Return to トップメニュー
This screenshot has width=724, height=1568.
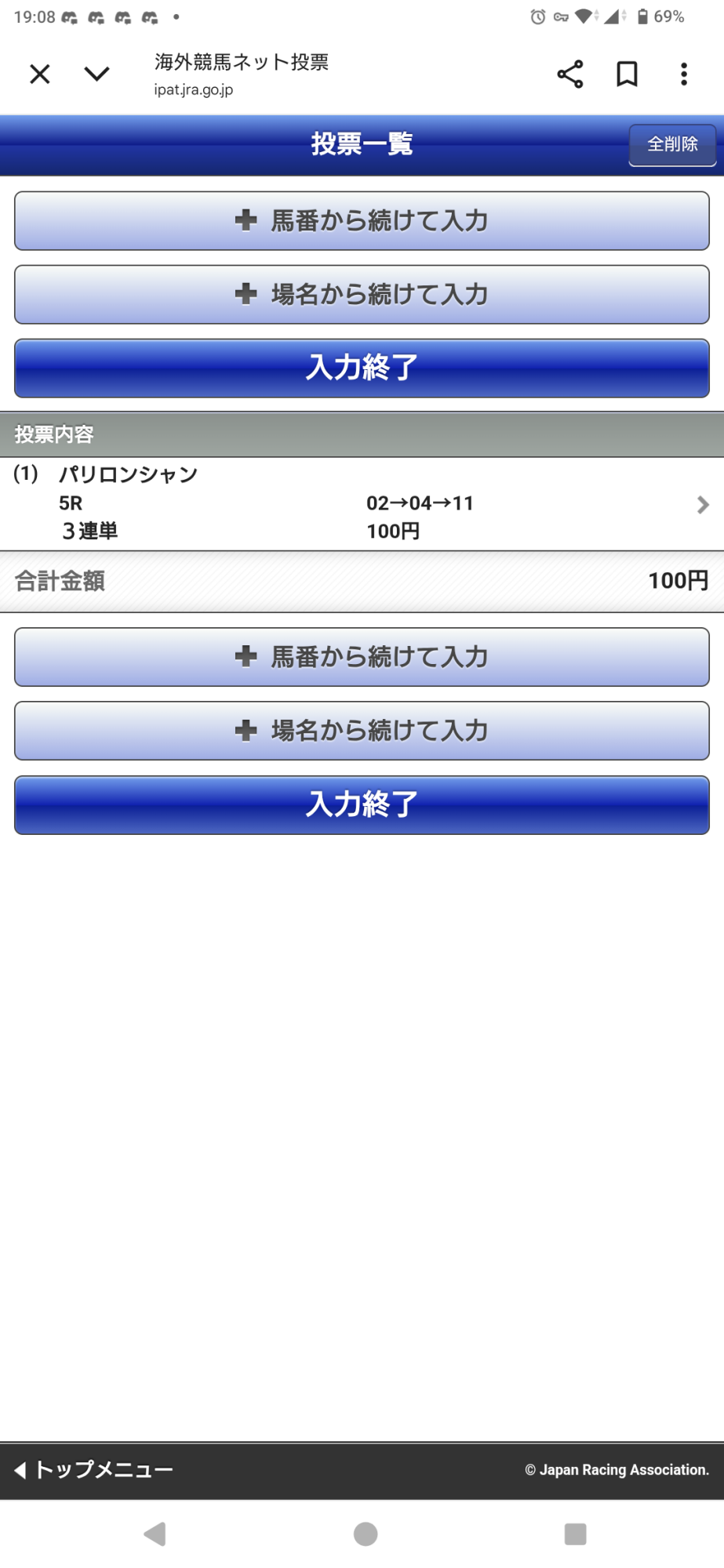(94, 1469)
